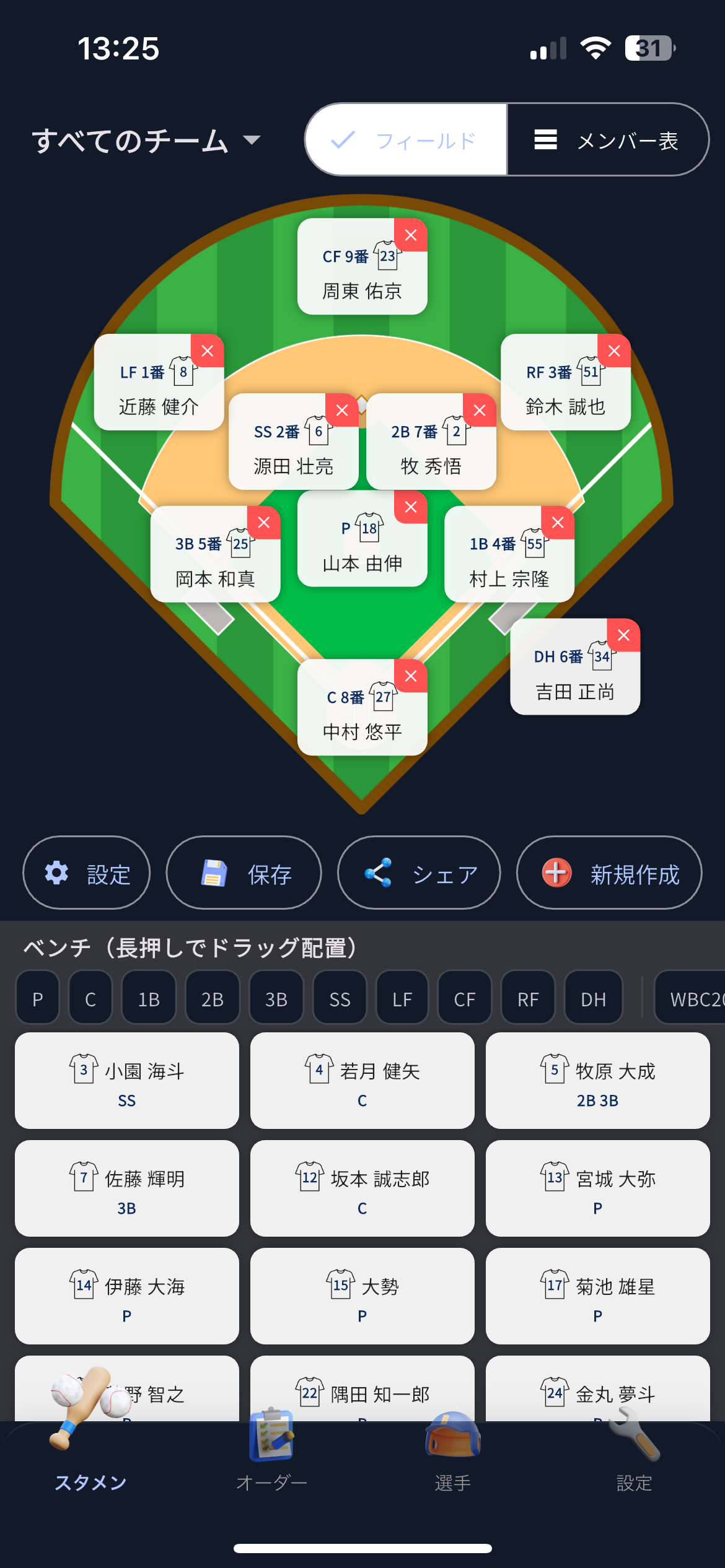Tap the シェア share icon
Image resolution: width=725 pixels, height=1568 pixels.
pyautogui.click(x=377, y=873)
